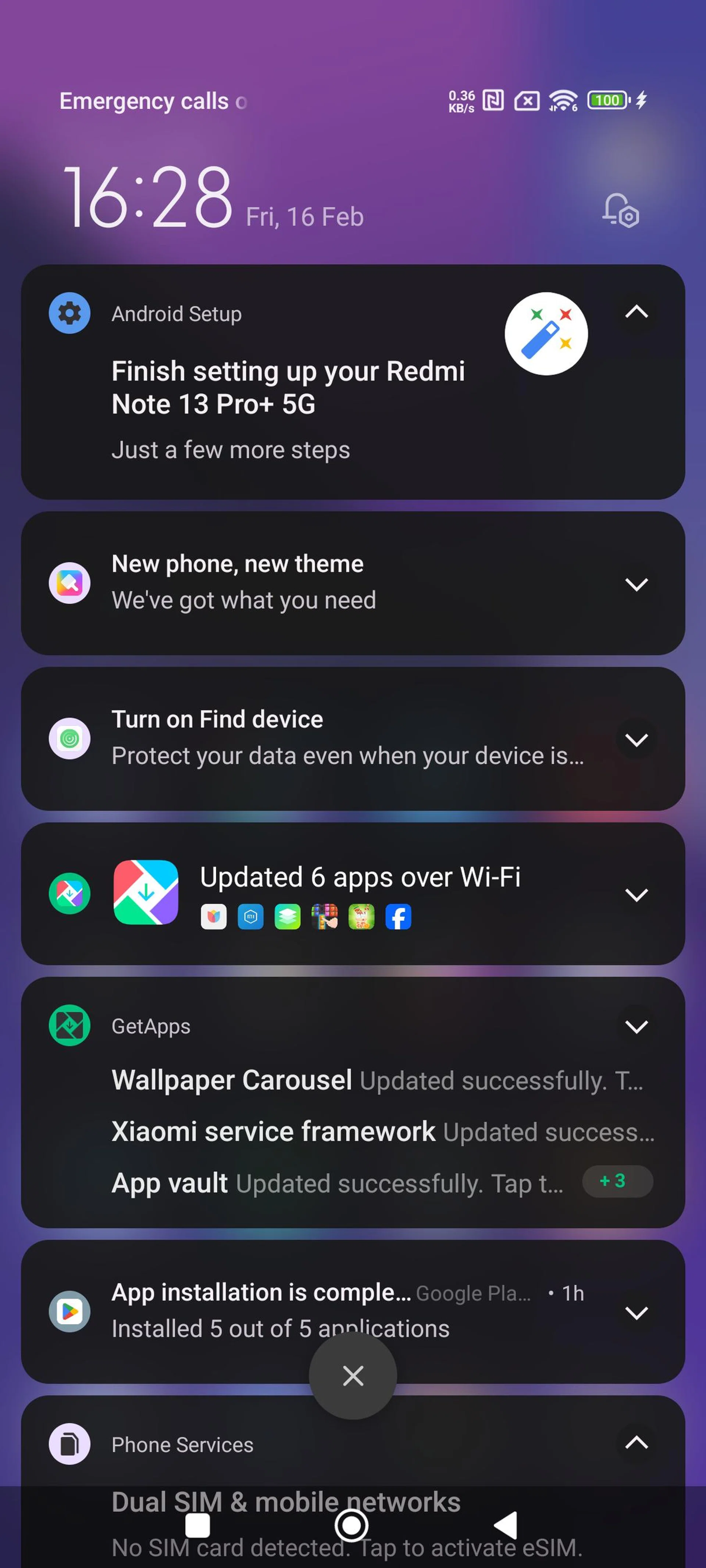Open the Facebook icon in updated apps row
The image size is (706, 1568).
pyautogui.click(x=399, y=917)
